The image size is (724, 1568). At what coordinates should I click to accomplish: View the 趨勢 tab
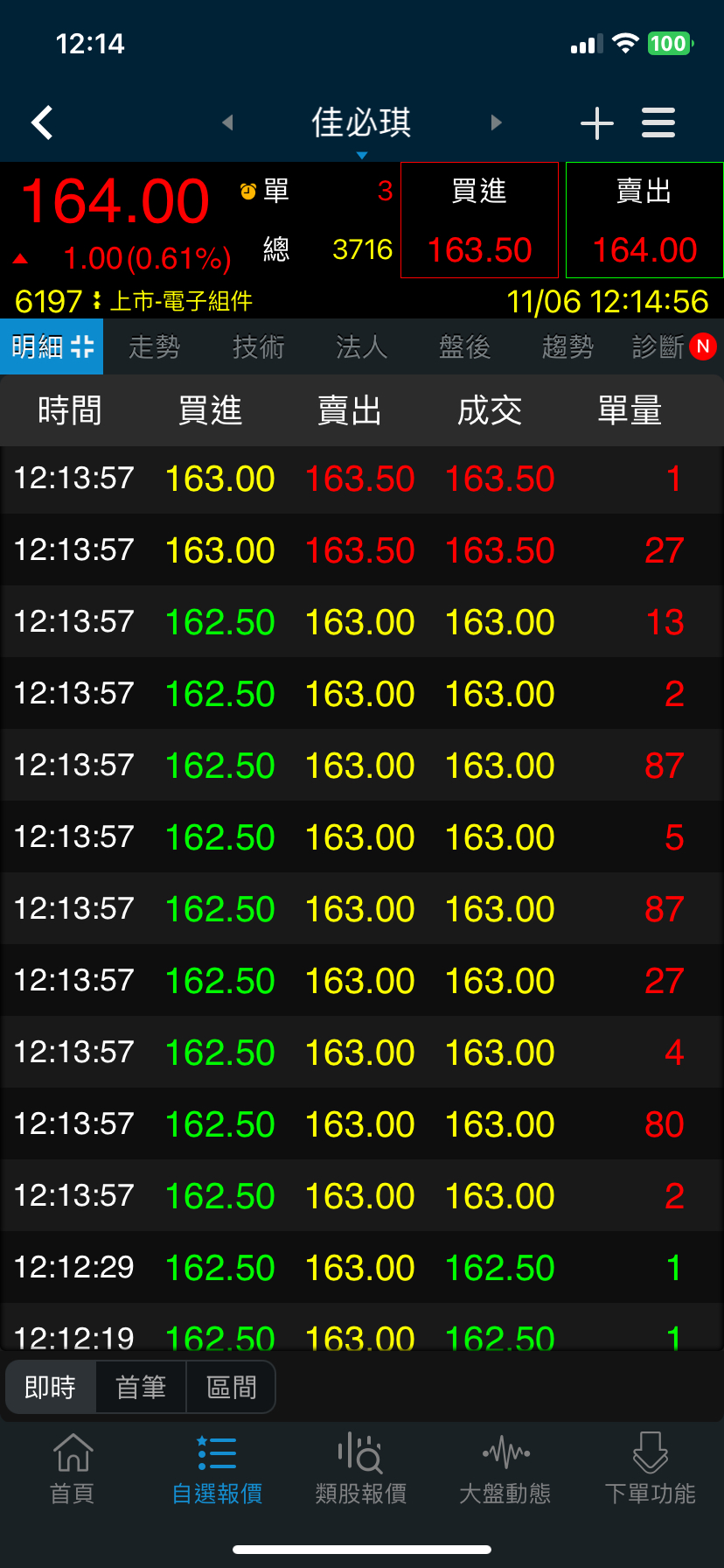[x=567, y=347]
